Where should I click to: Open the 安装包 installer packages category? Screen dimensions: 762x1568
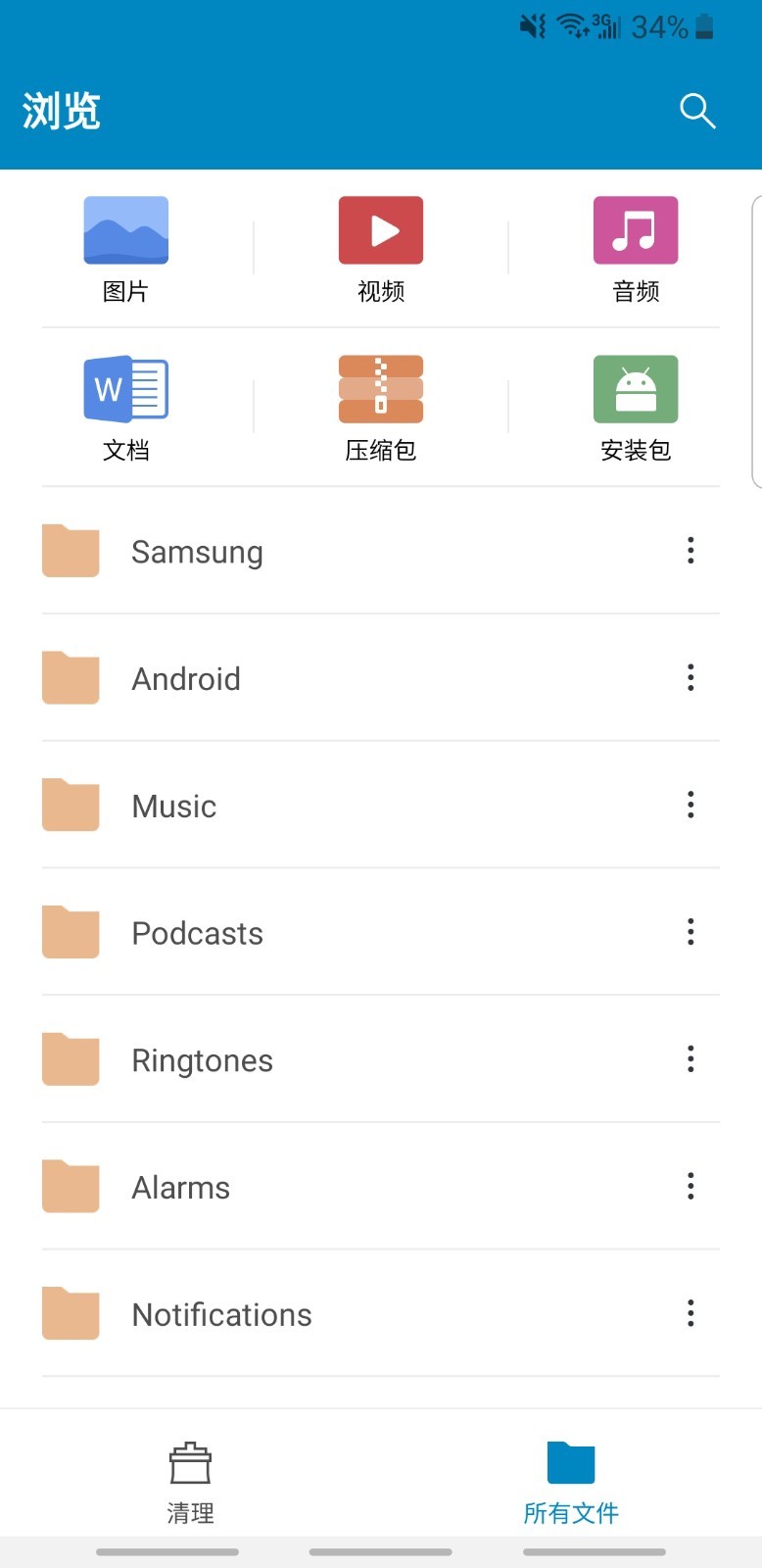635,404
